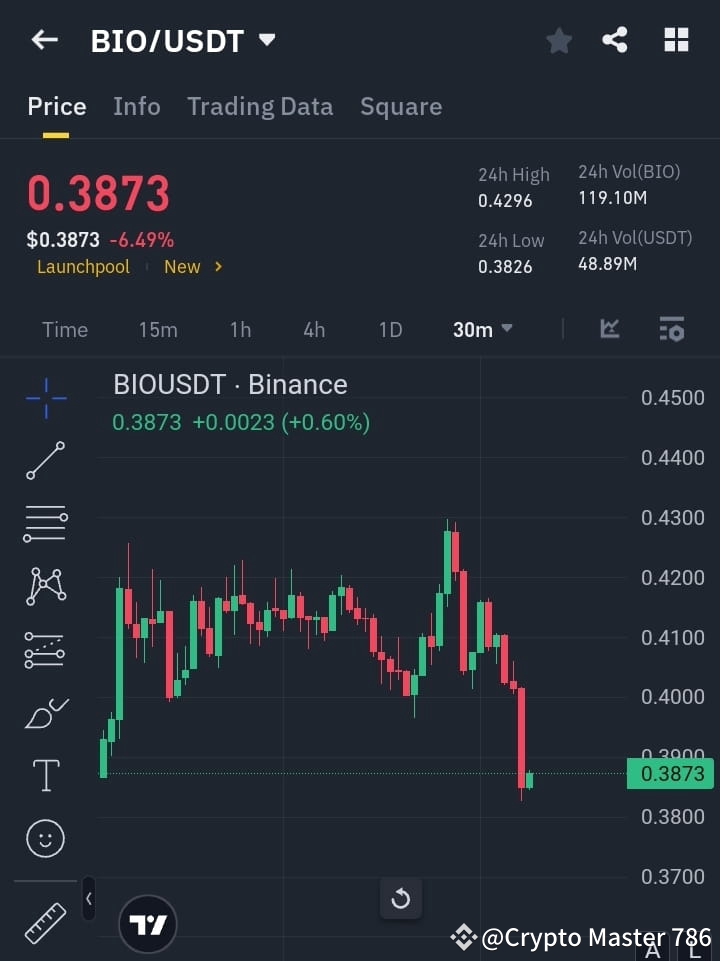This screenshot has width=720, height=961.
Task: Switch to the Trading Data tab
Action: (x=260, y=106)
